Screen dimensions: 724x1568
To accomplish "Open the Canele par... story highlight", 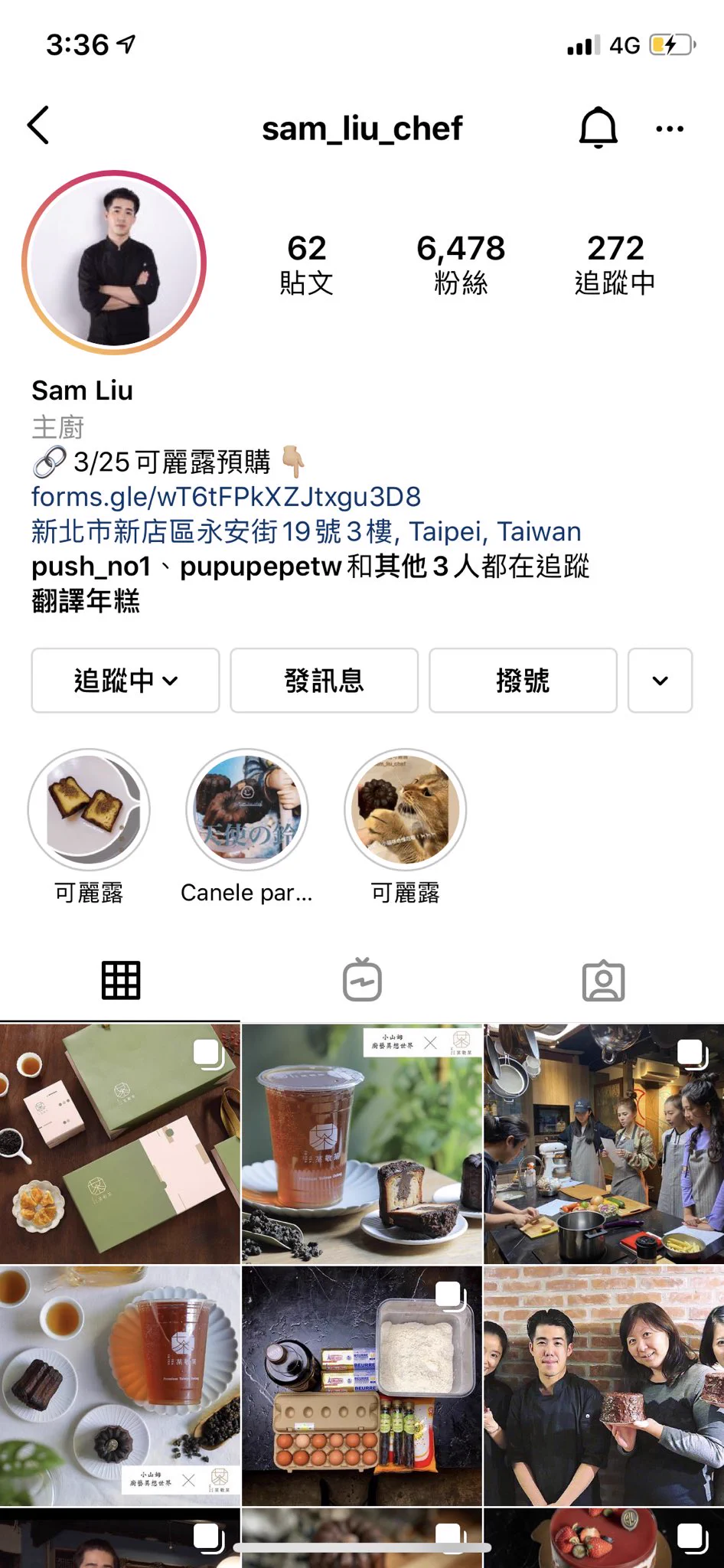I will [x=246, y=810].
